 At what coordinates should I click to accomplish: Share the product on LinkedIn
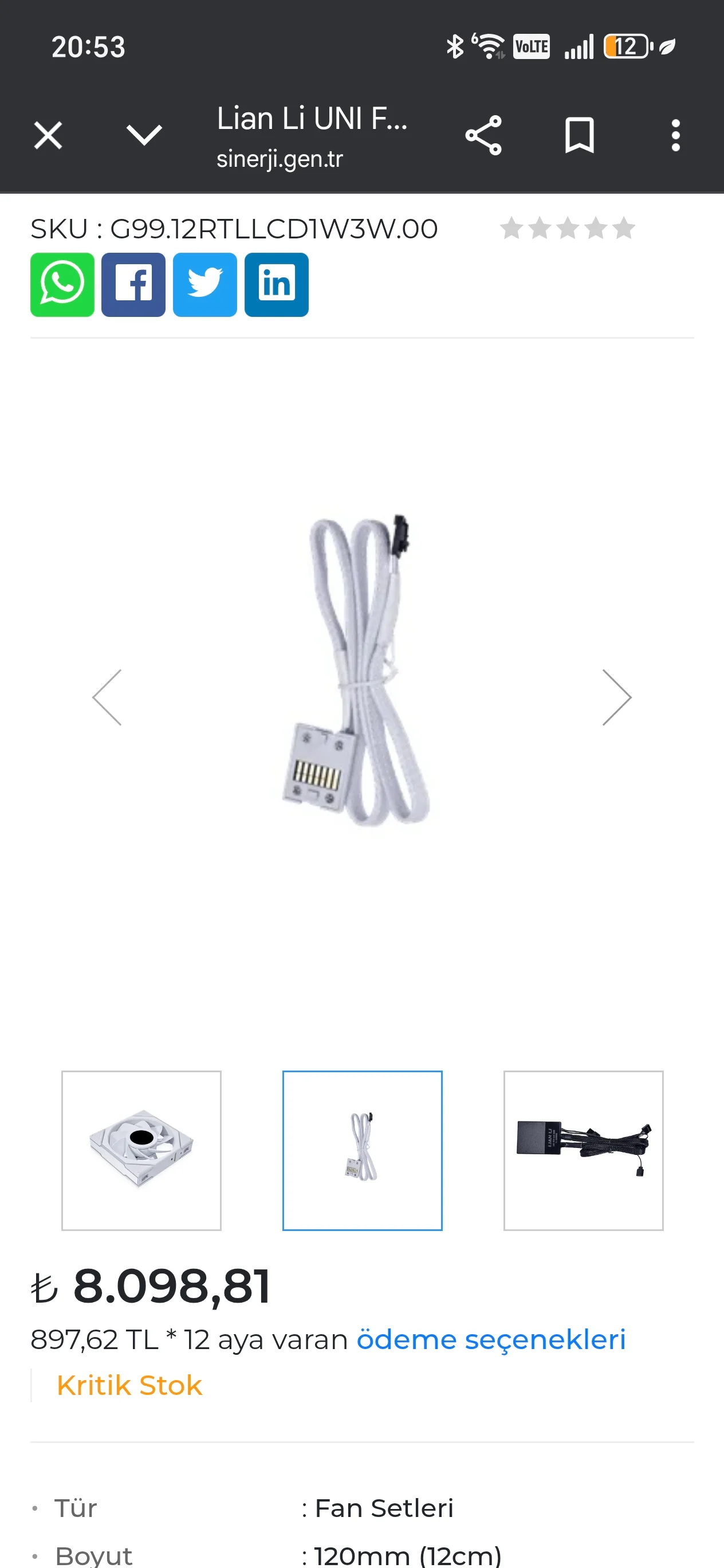276,285
